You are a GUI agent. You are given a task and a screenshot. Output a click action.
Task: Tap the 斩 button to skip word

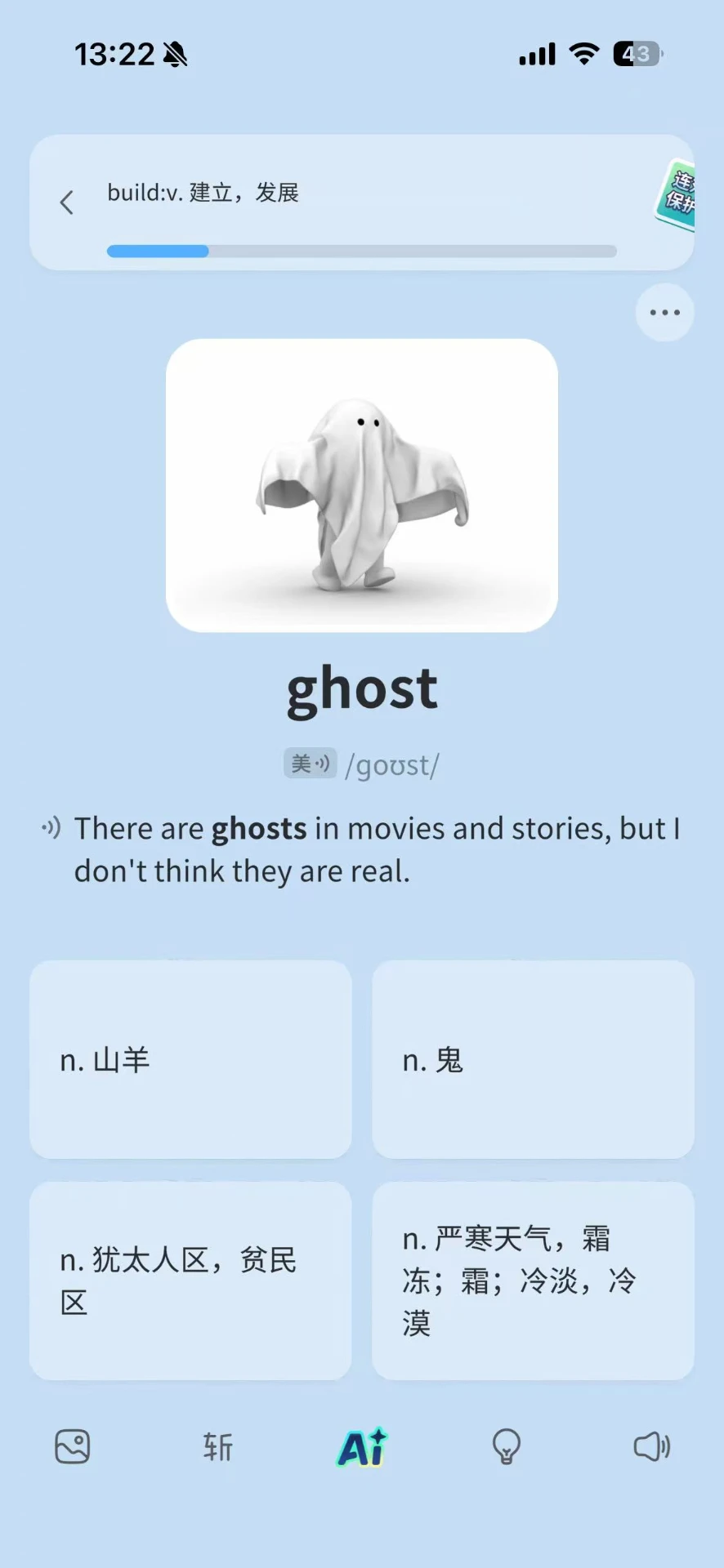(217, 1447)
